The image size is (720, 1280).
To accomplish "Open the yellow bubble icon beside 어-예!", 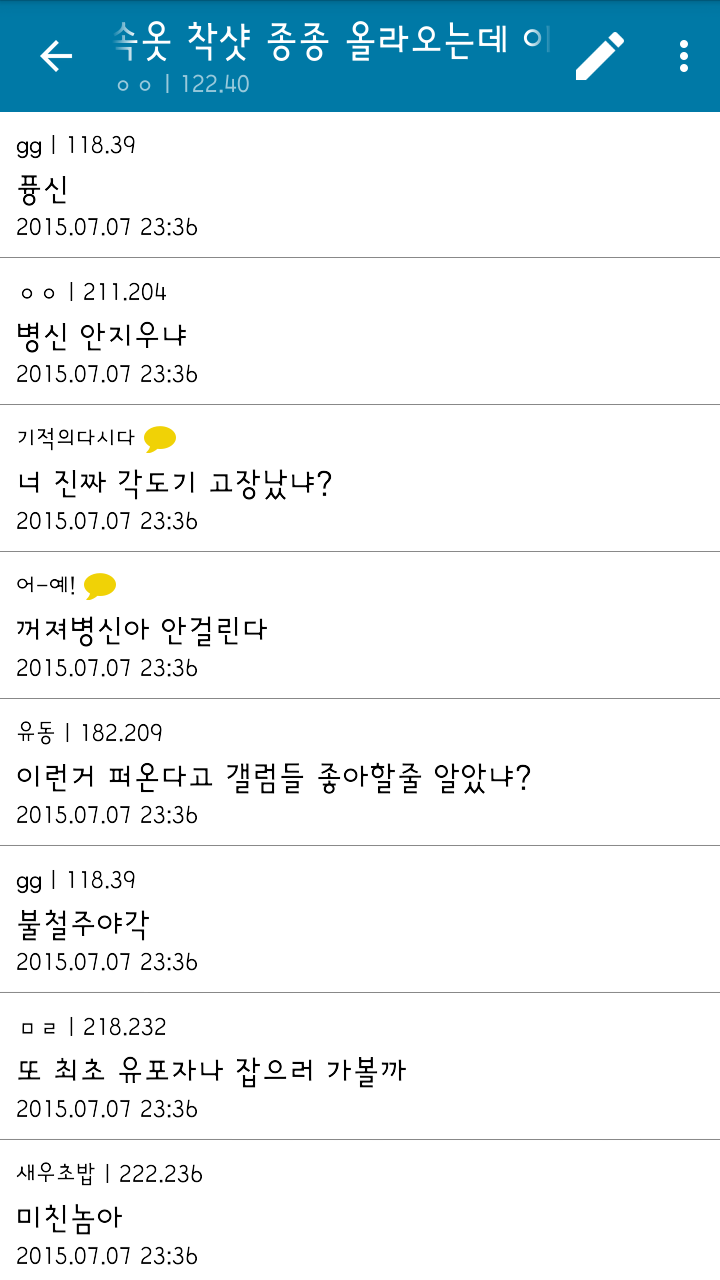I will point(100,585).
